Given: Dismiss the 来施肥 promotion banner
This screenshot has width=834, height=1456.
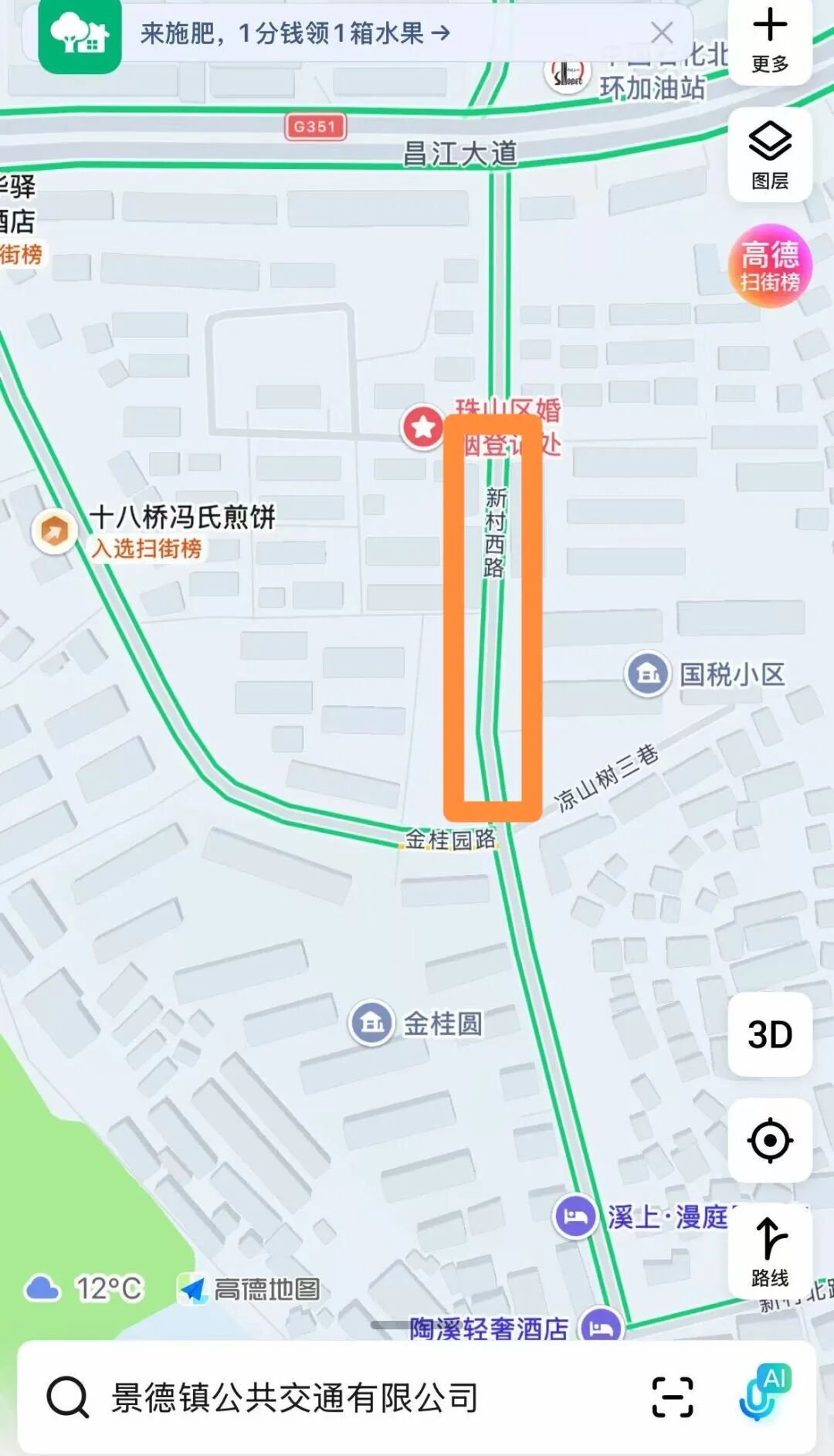Looking at the screenshot, I should pyautogui.click(x=662, y=33).
